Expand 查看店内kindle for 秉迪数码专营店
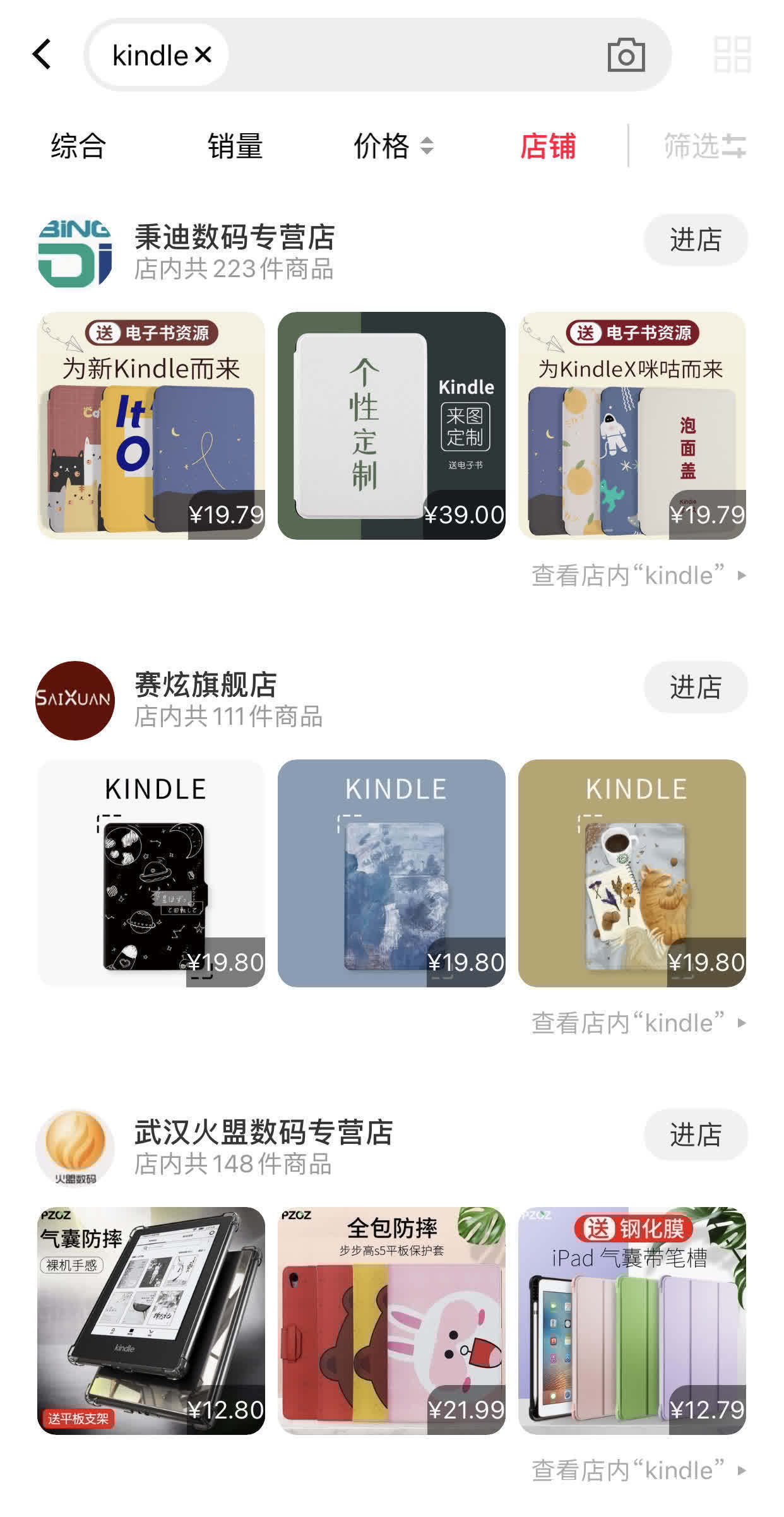This screenshot has height=1517, width=784. pos(631,573)
